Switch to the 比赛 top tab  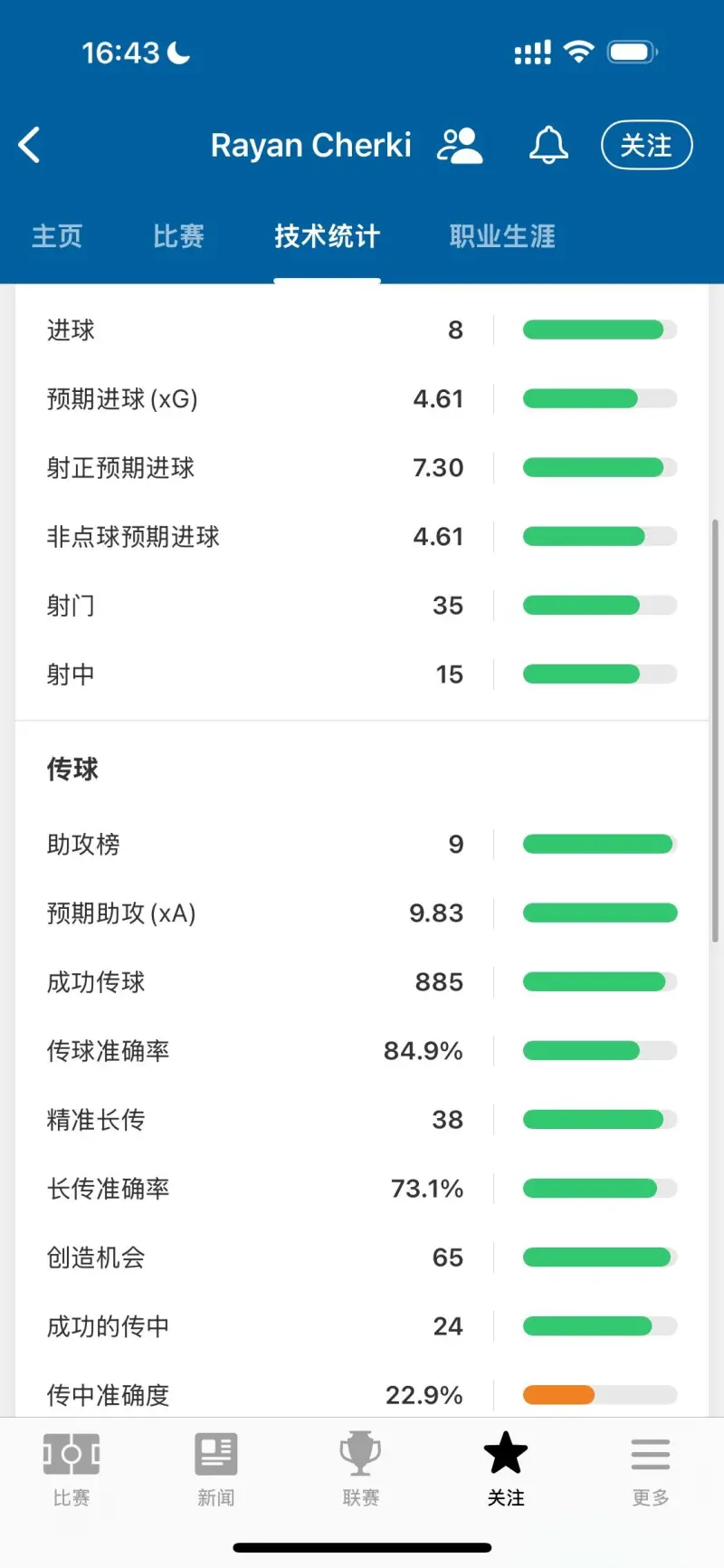[178, 236]
